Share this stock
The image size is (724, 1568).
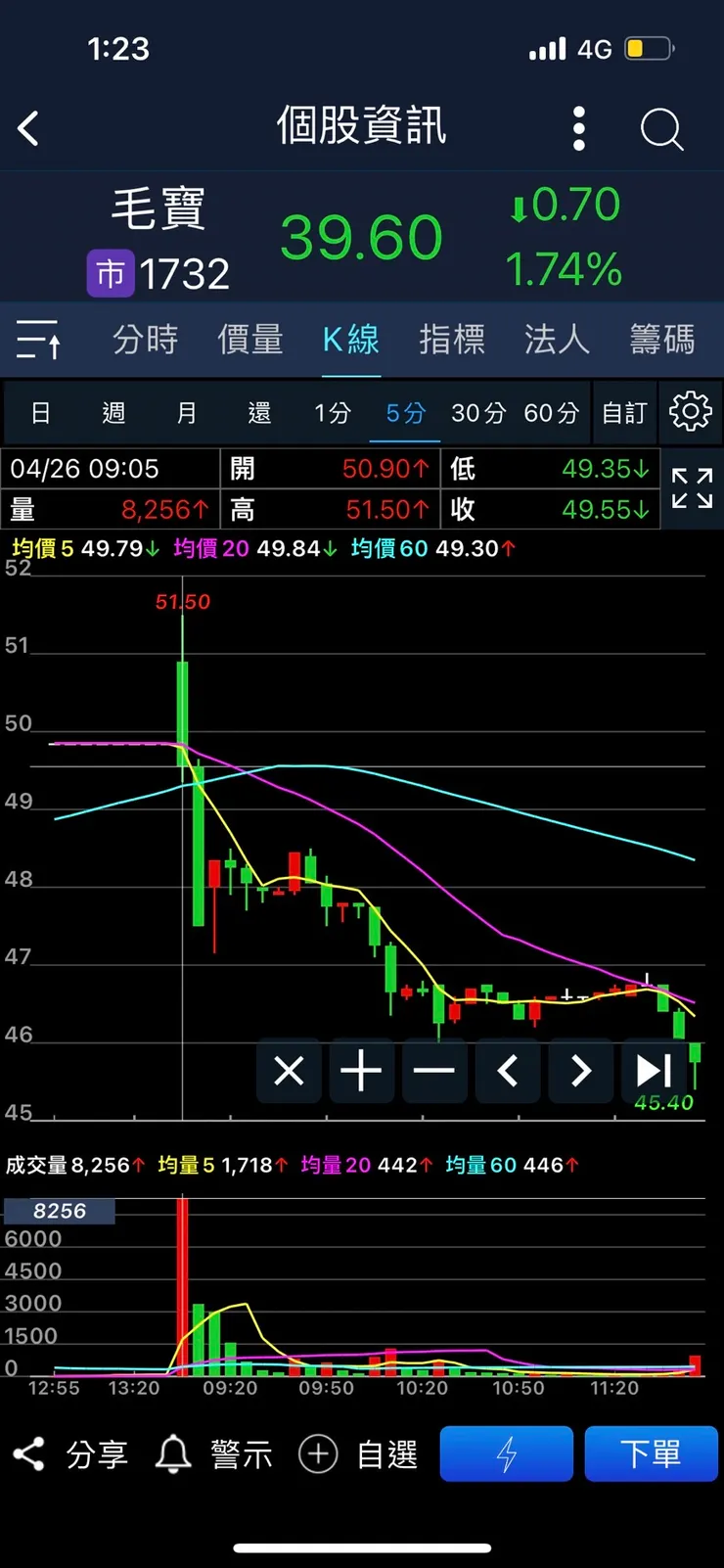[69, 1454]
